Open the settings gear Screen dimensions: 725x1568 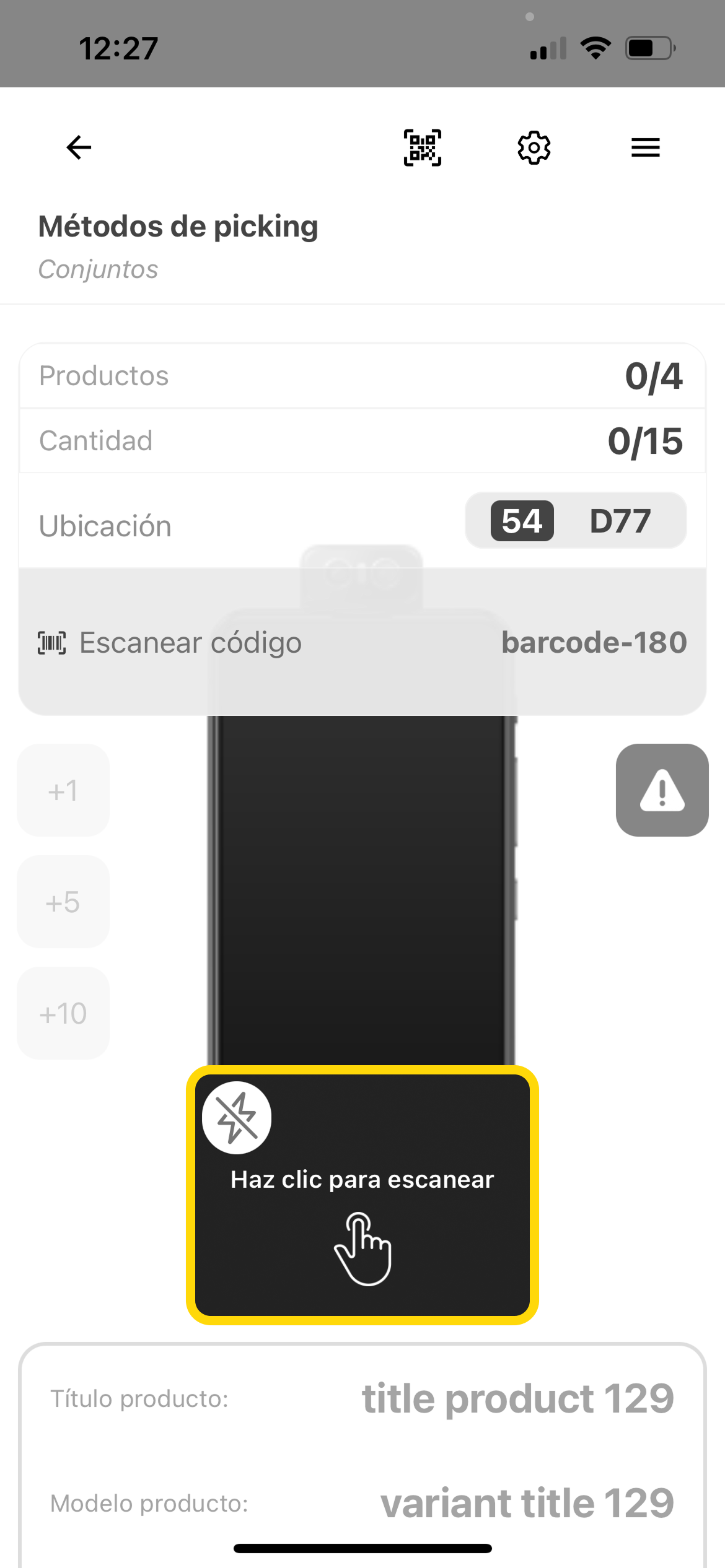[x=534, y=147]
